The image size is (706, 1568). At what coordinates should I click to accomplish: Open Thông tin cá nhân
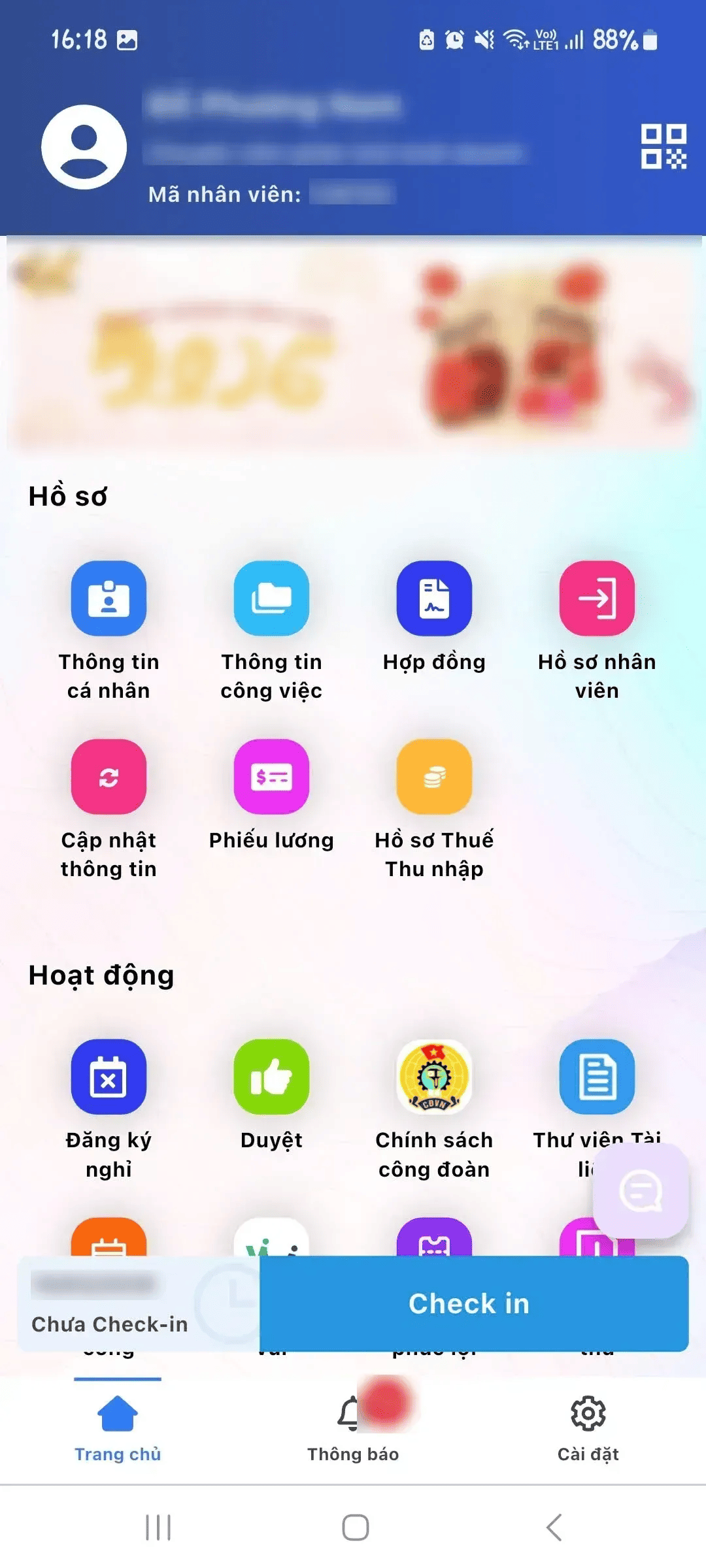tap(109, 599)
